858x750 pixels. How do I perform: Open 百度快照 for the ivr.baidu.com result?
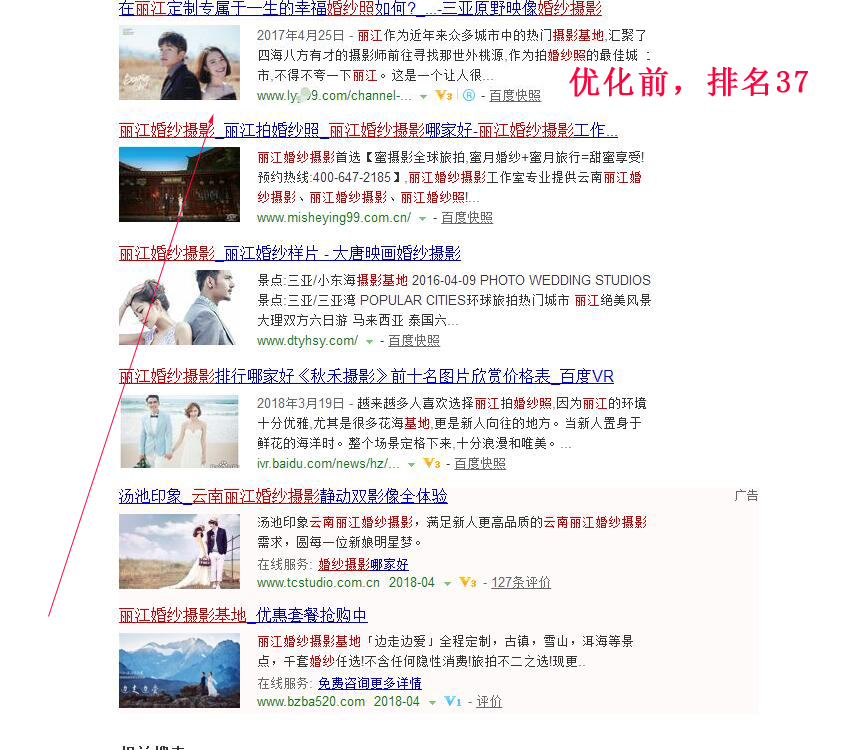(480, 464)
